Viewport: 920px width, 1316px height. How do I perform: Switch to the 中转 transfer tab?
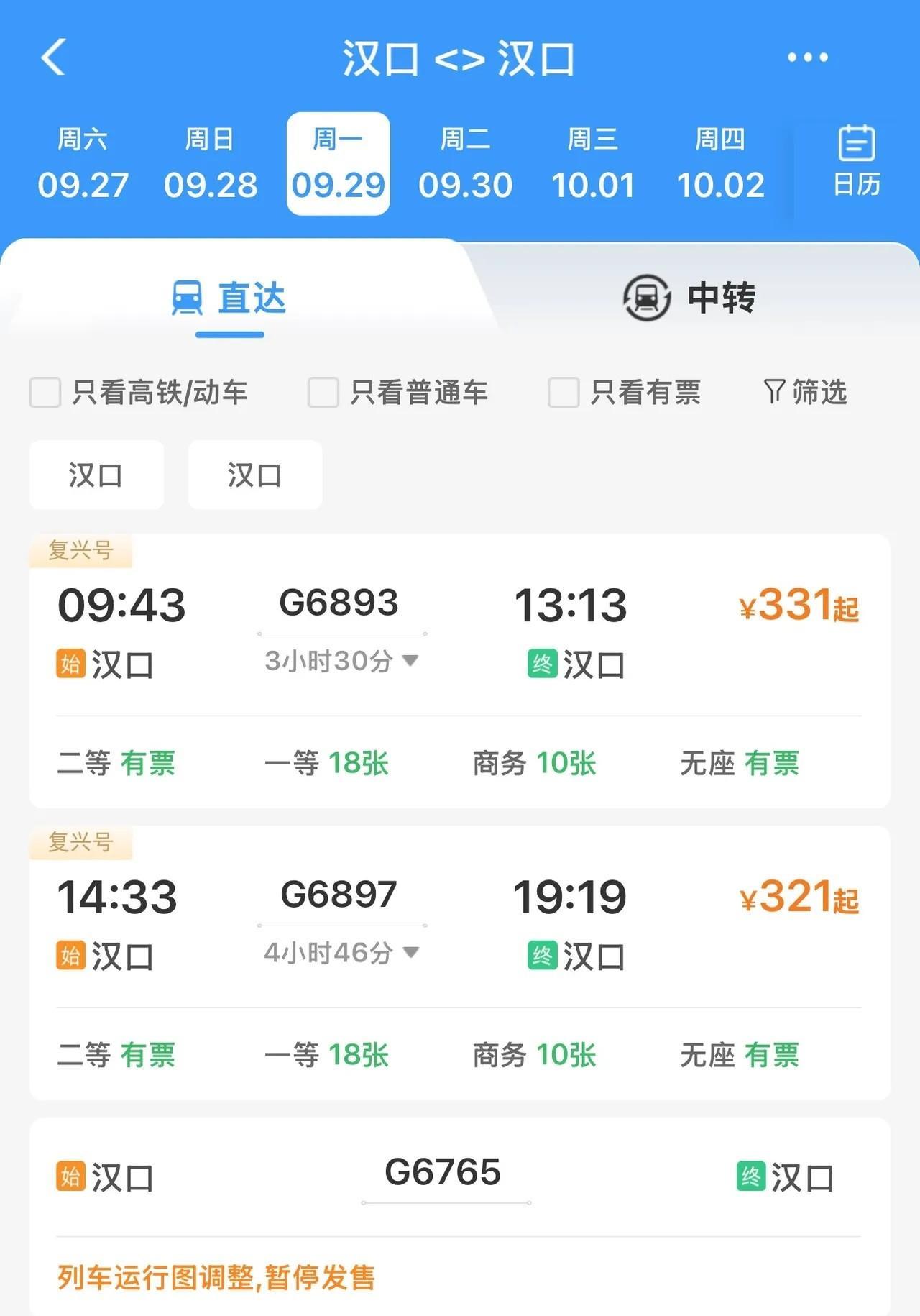point(689,298)
